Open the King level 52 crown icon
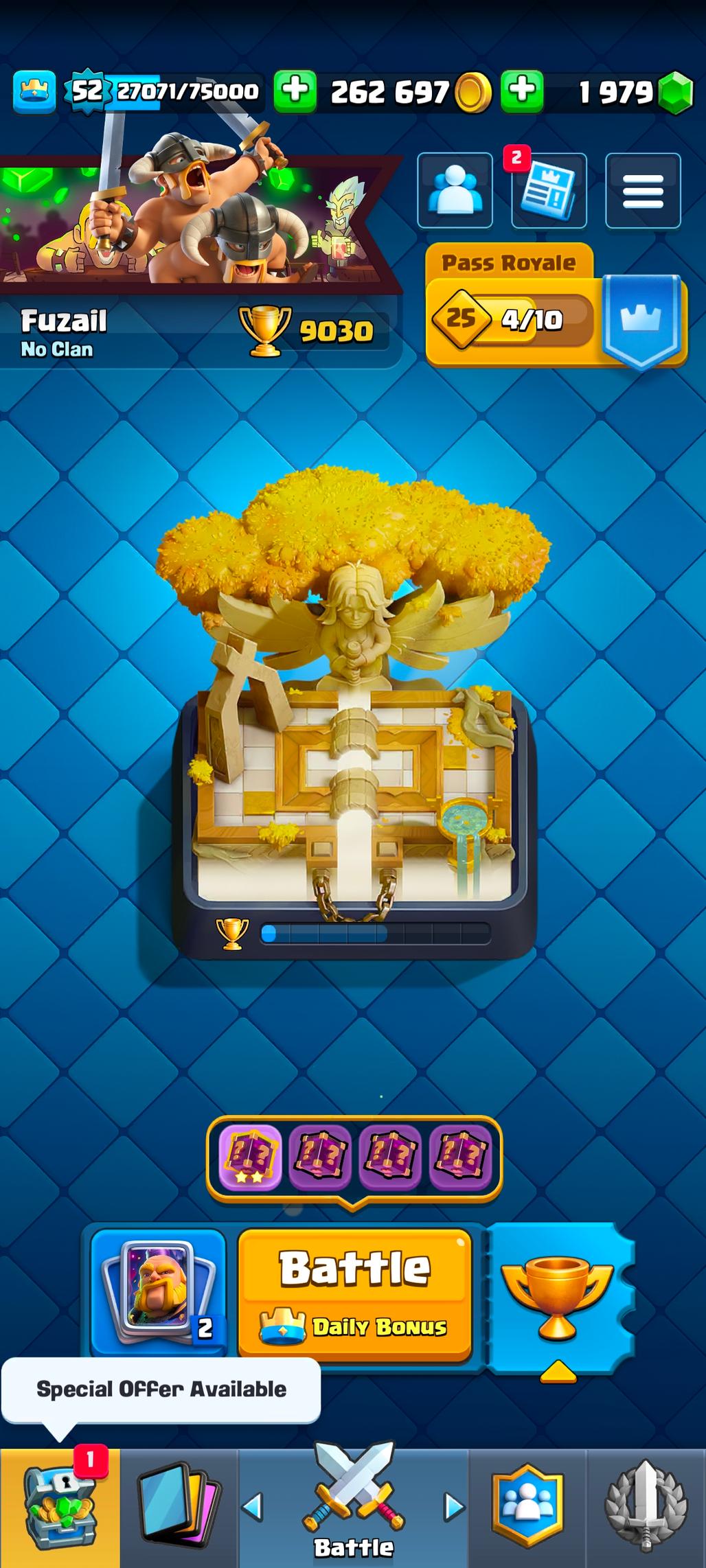Screen dimensions: 706x1568 [x=34, y=91]
